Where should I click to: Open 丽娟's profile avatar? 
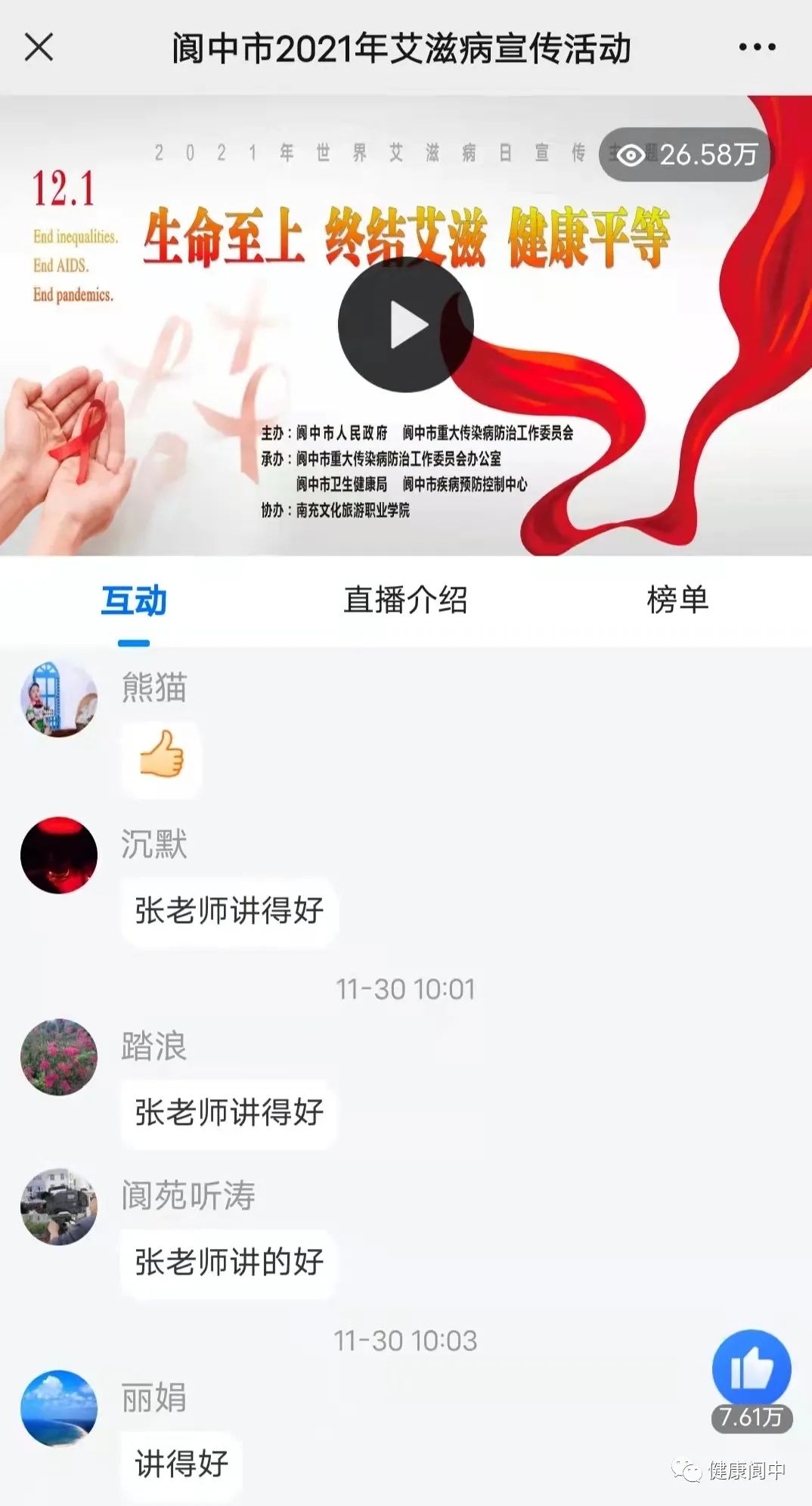click(x=59, y=1408)
